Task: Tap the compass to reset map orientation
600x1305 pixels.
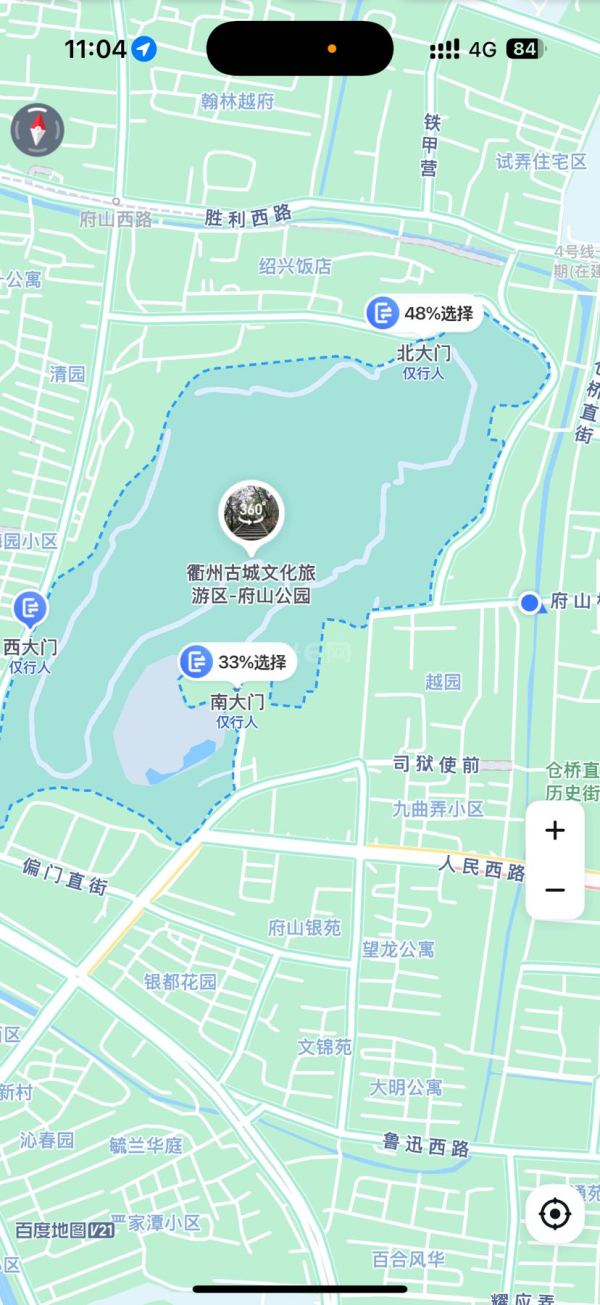Action: point(38,129)
